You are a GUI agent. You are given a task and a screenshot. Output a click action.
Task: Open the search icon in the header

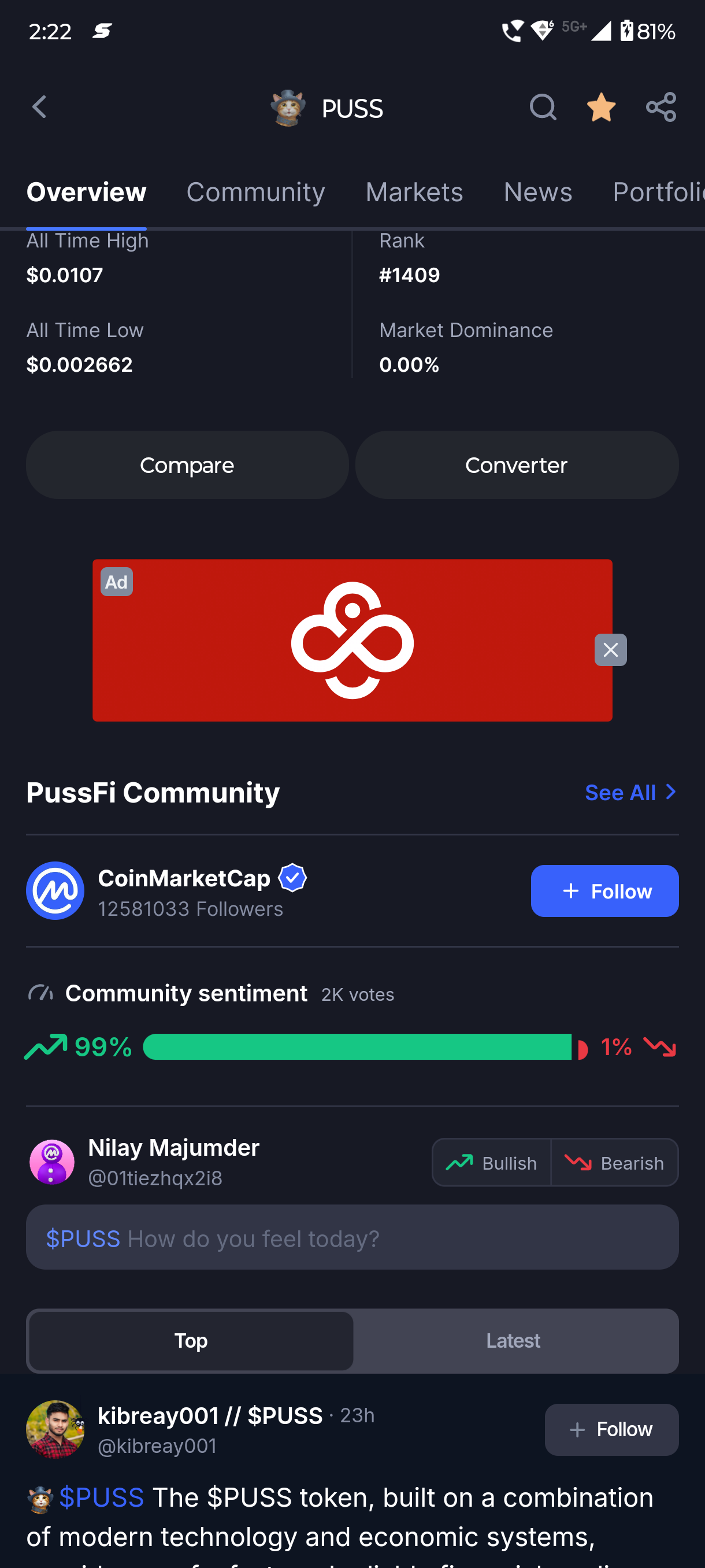click(x=543, y=108)
